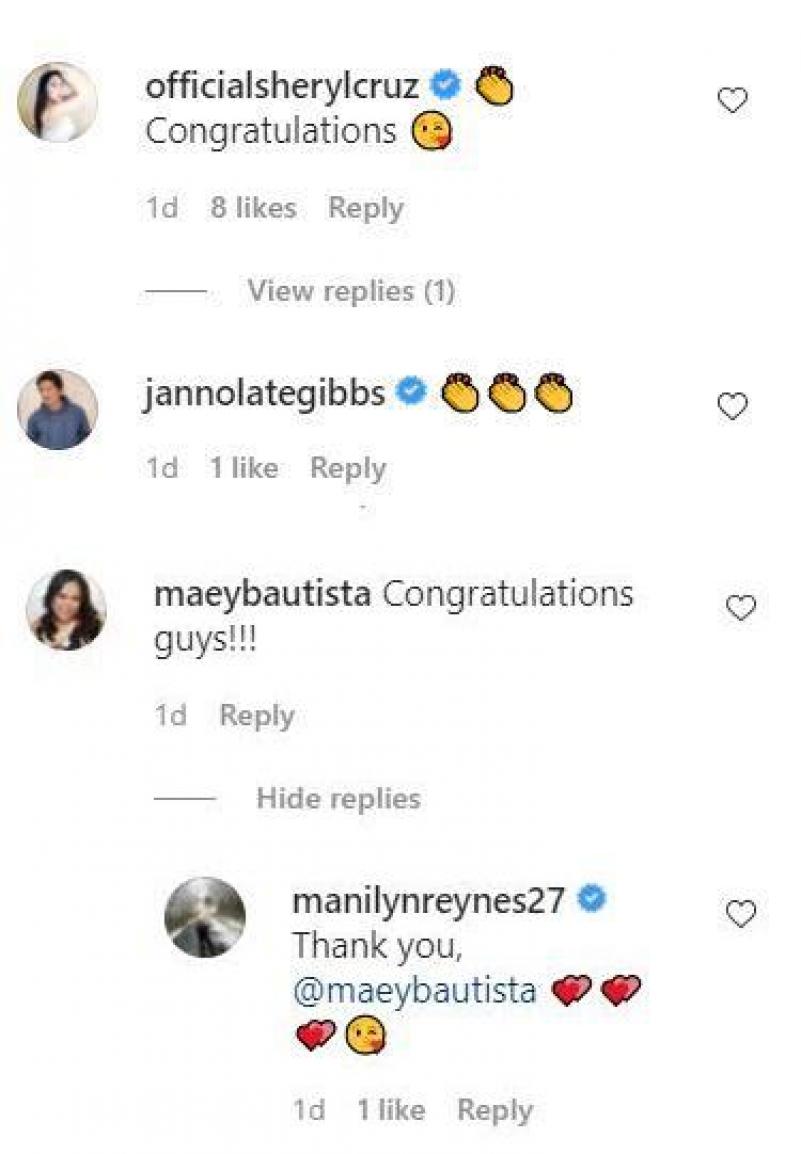Open the @maeybautista mention link
The image size is (801, 1154).
coord(415,992)
